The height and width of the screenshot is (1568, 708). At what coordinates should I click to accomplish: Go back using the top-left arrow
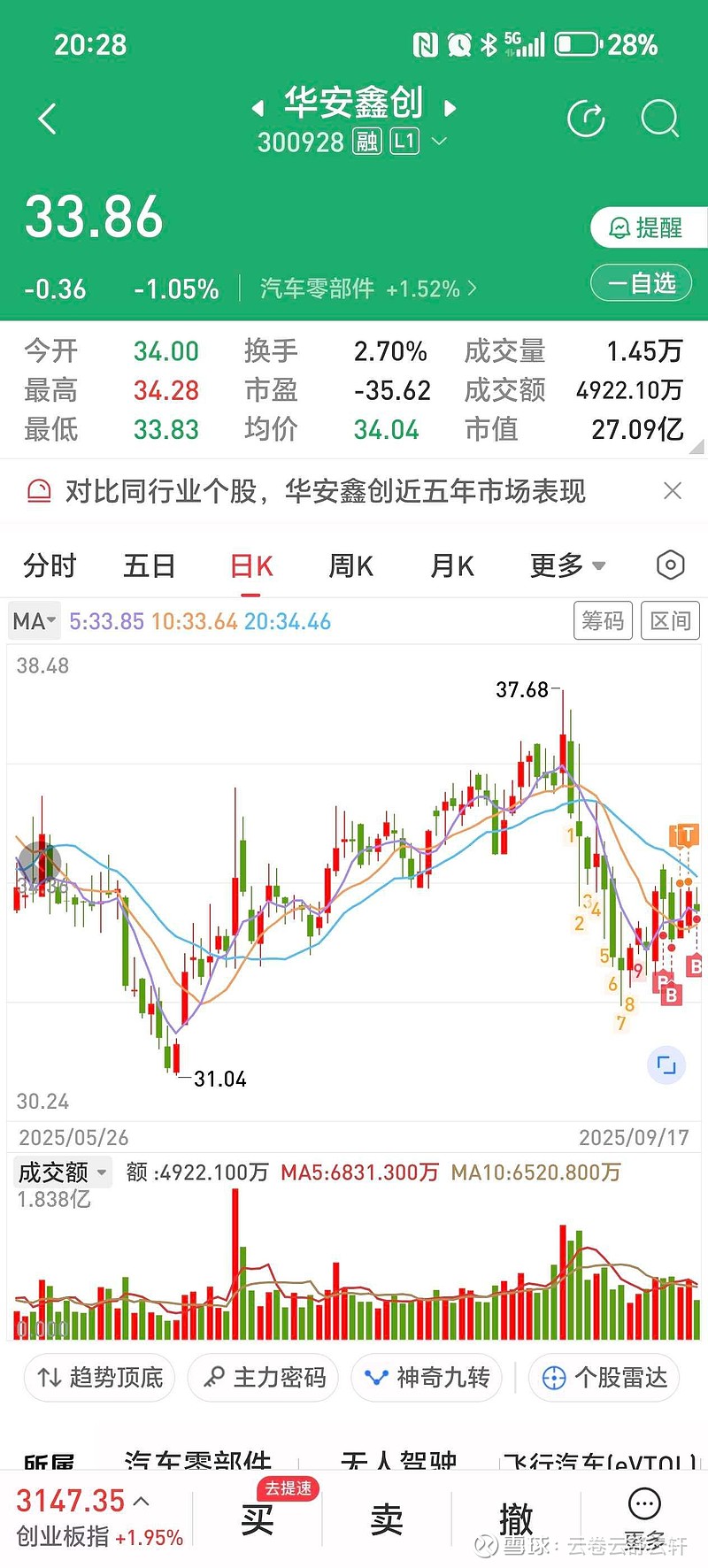48,119
